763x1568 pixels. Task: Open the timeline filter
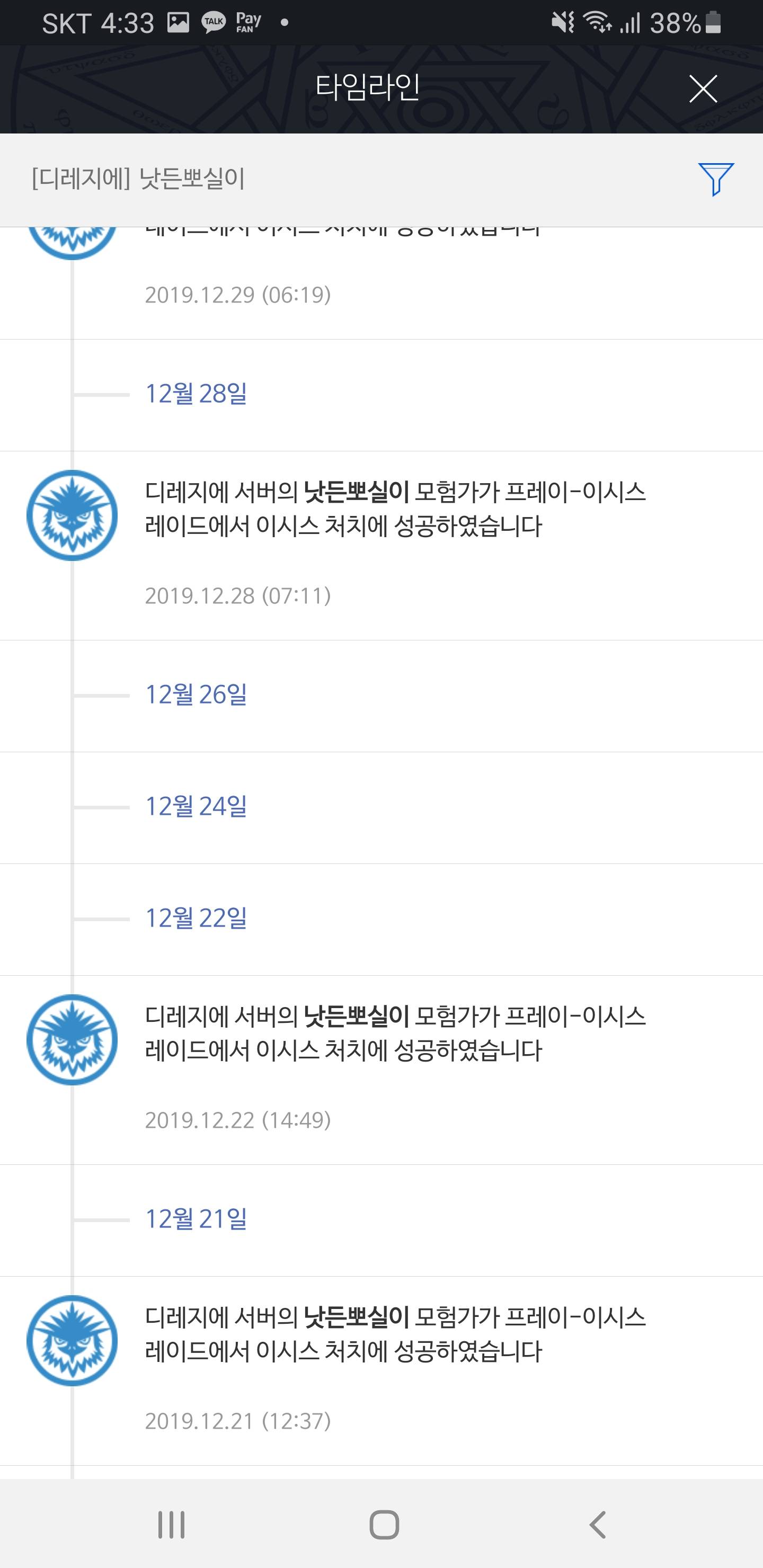(715, 179)
